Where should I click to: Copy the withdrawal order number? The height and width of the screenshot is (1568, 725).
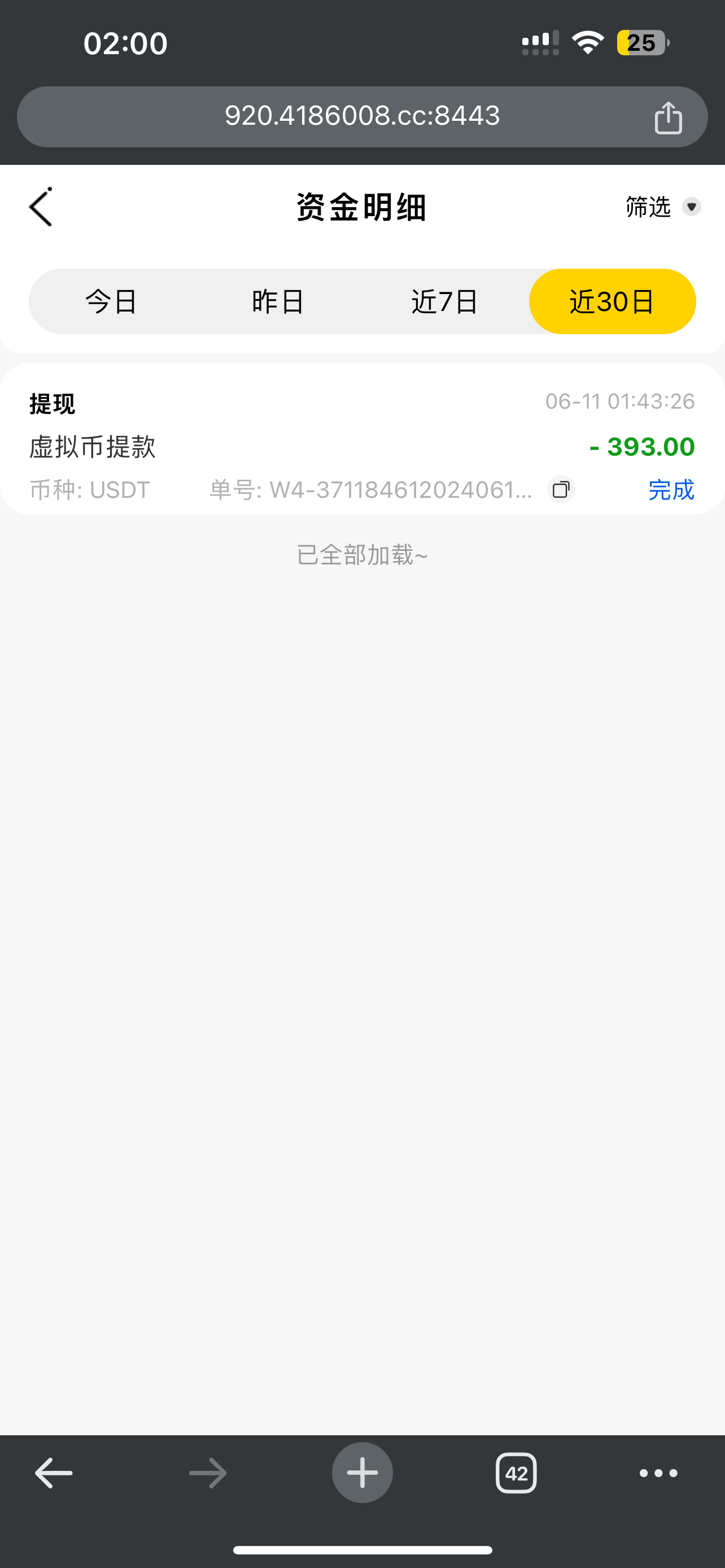pos(561,489)
